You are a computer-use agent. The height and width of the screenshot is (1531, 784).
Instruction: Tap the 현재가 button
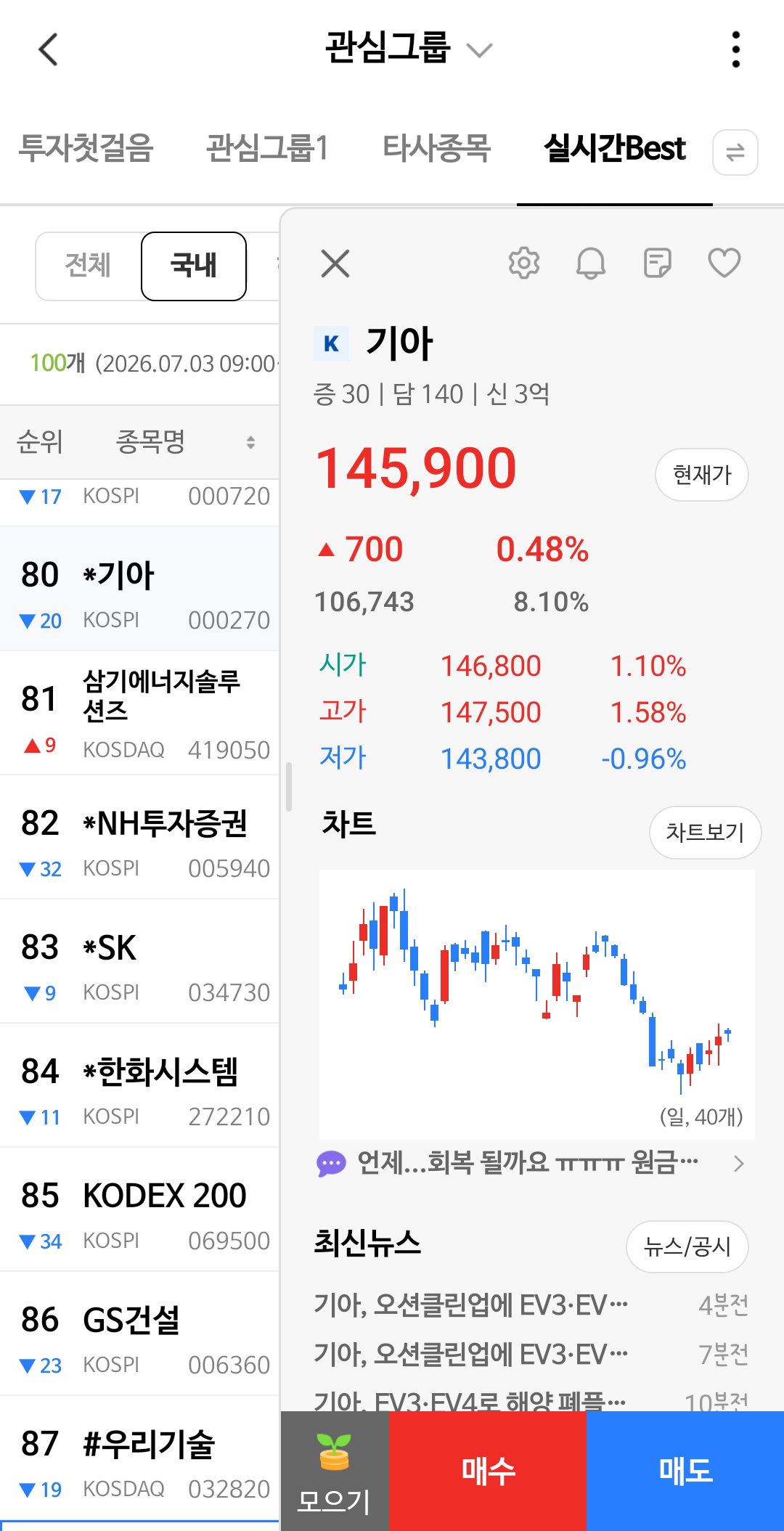701,475
